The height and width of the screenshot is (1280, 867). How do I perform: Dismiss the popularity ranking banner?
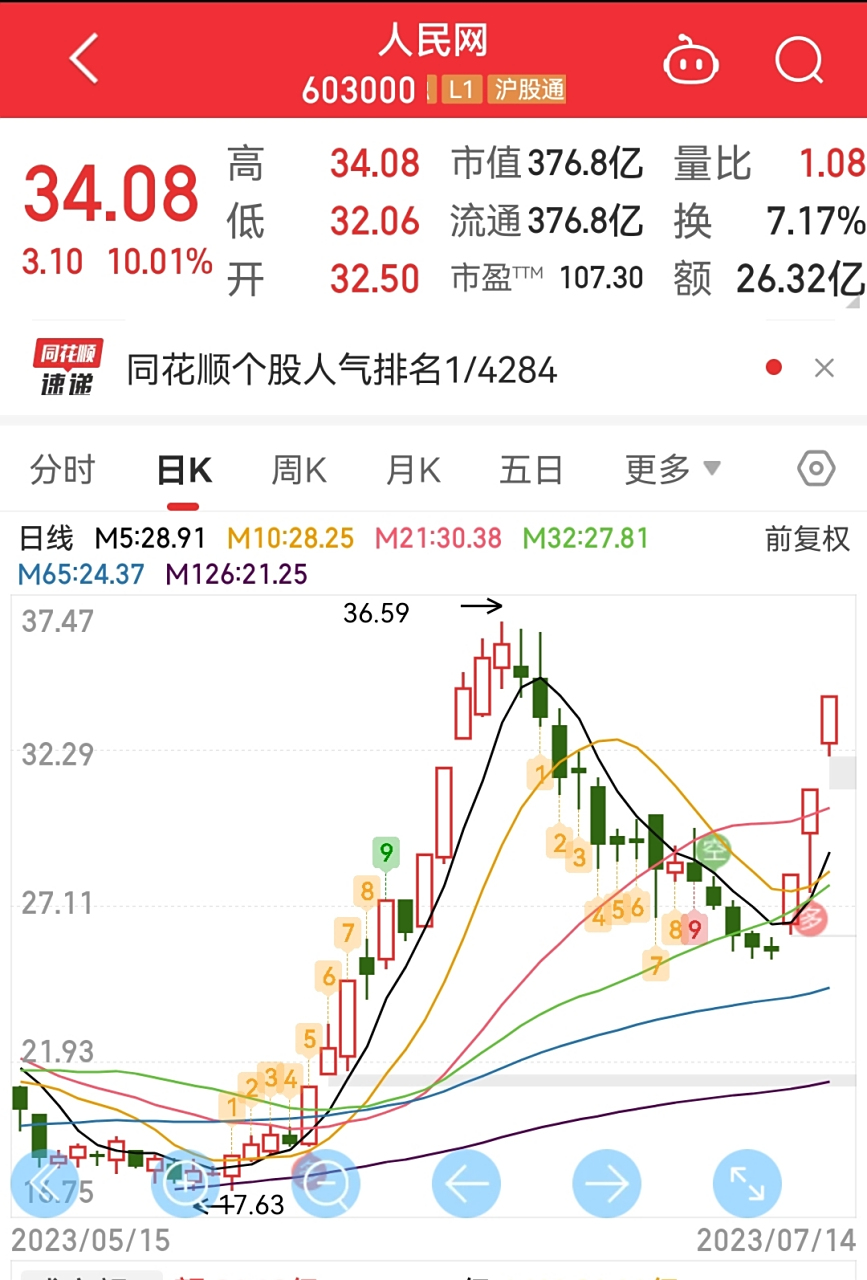tap(826, 367)
